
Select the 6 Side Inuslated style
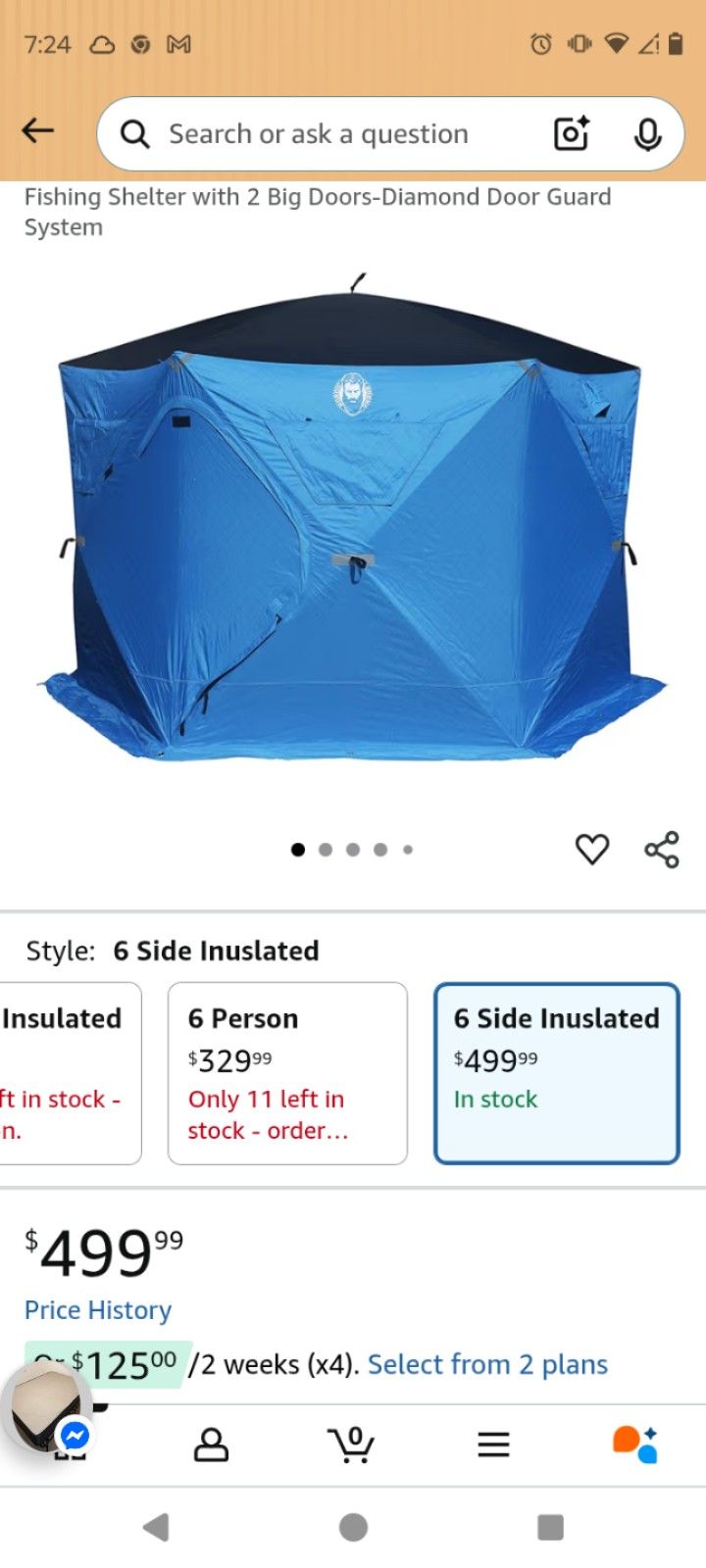(556, 1074)
